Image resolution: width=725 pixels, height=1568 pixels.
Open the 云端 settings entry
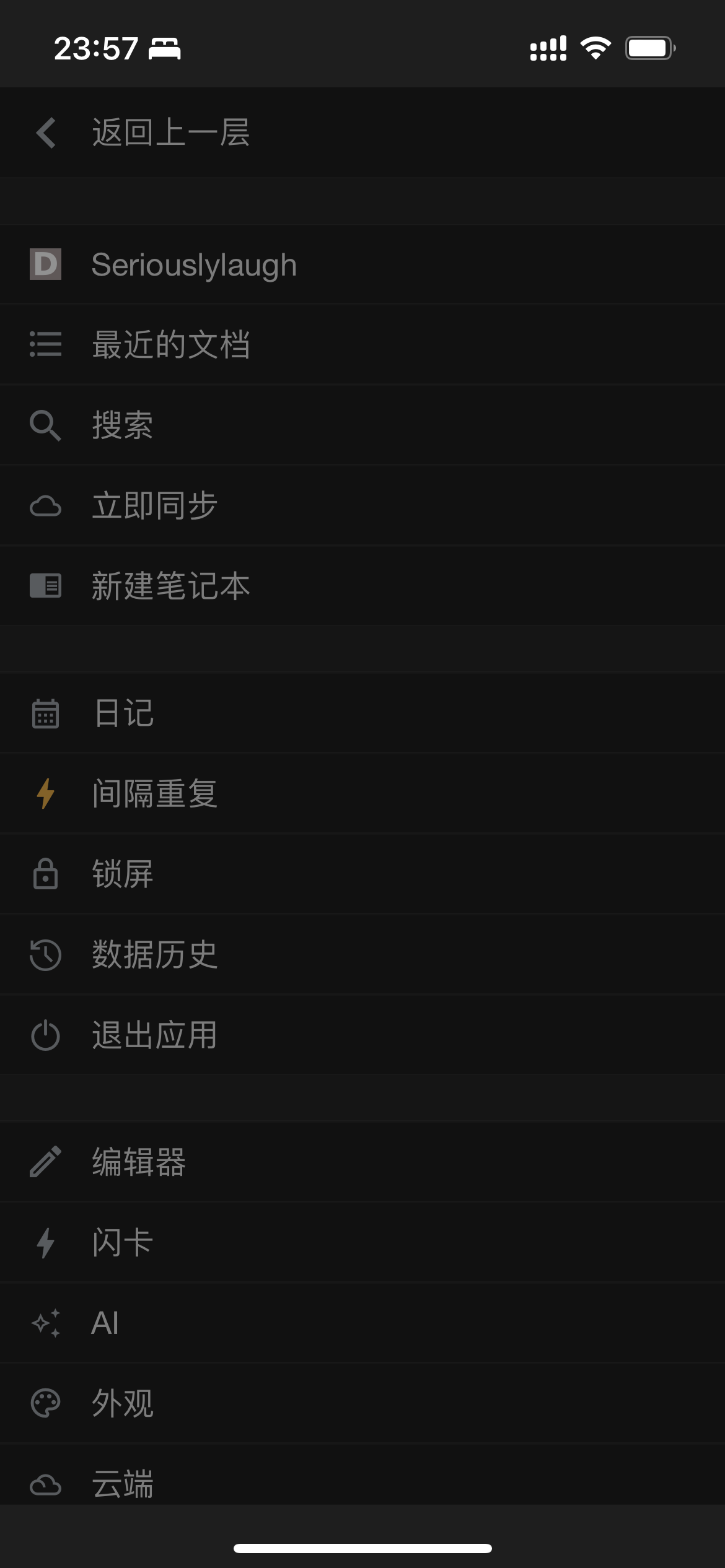pos(121,1484)
